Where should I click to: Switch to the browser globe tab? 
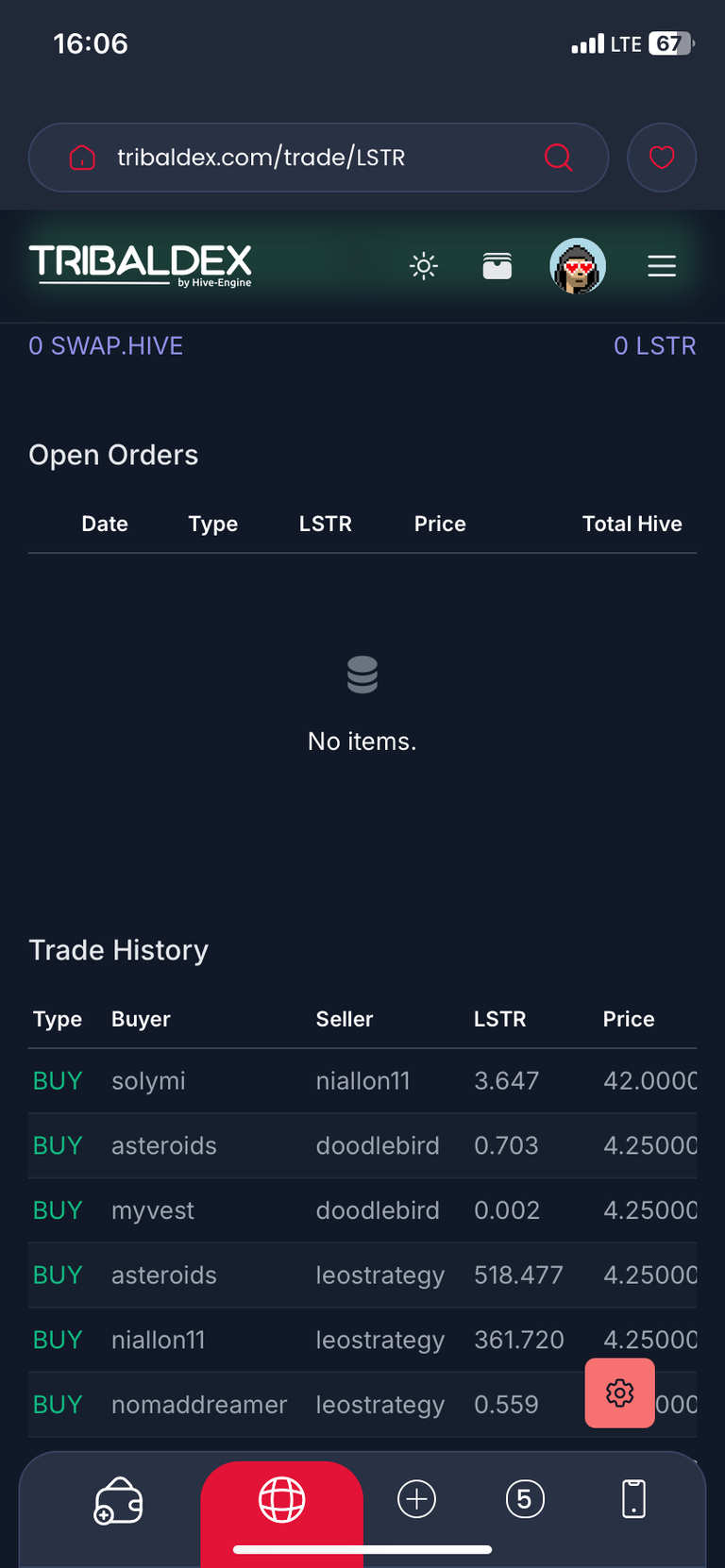pyautogui.click(x=281, y=1499)
